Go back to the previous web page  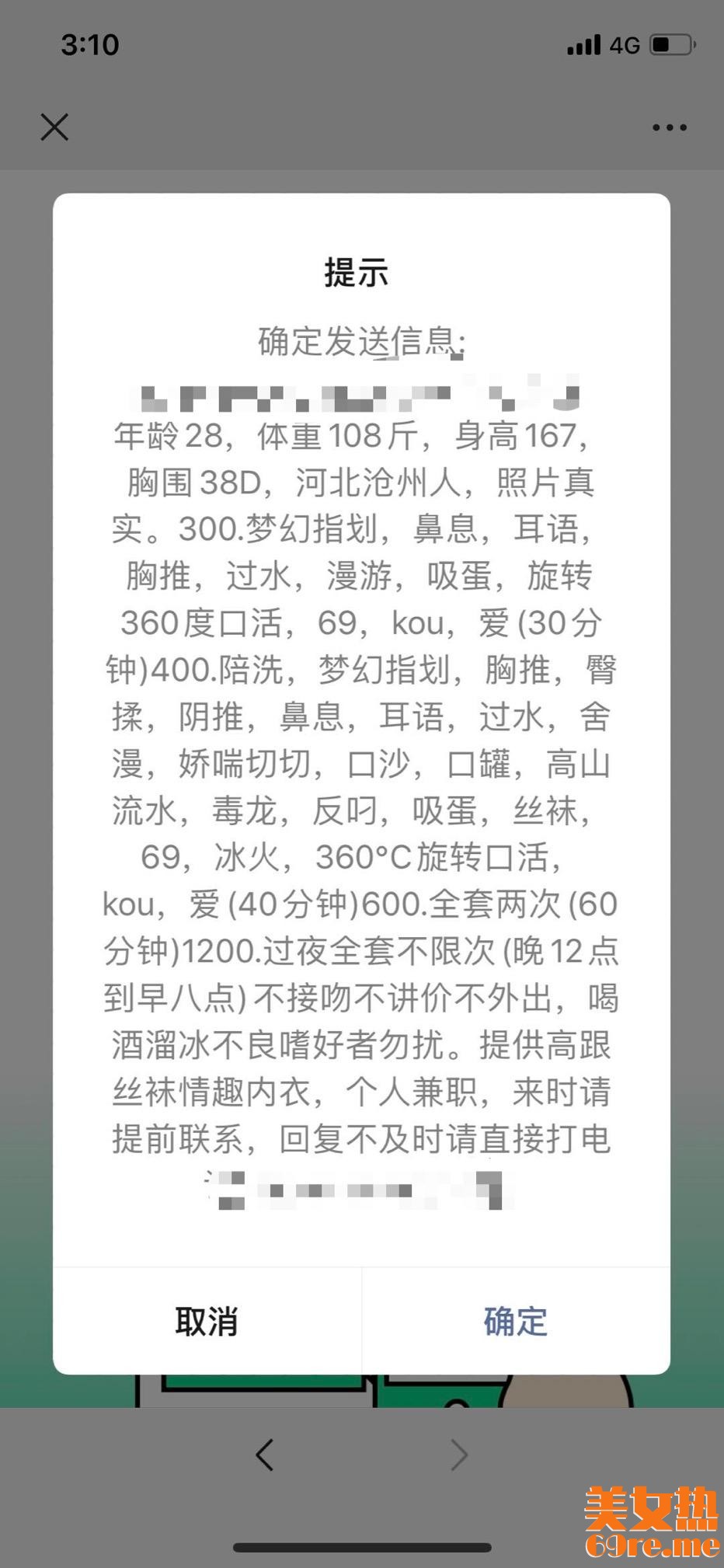[265, 1455]
